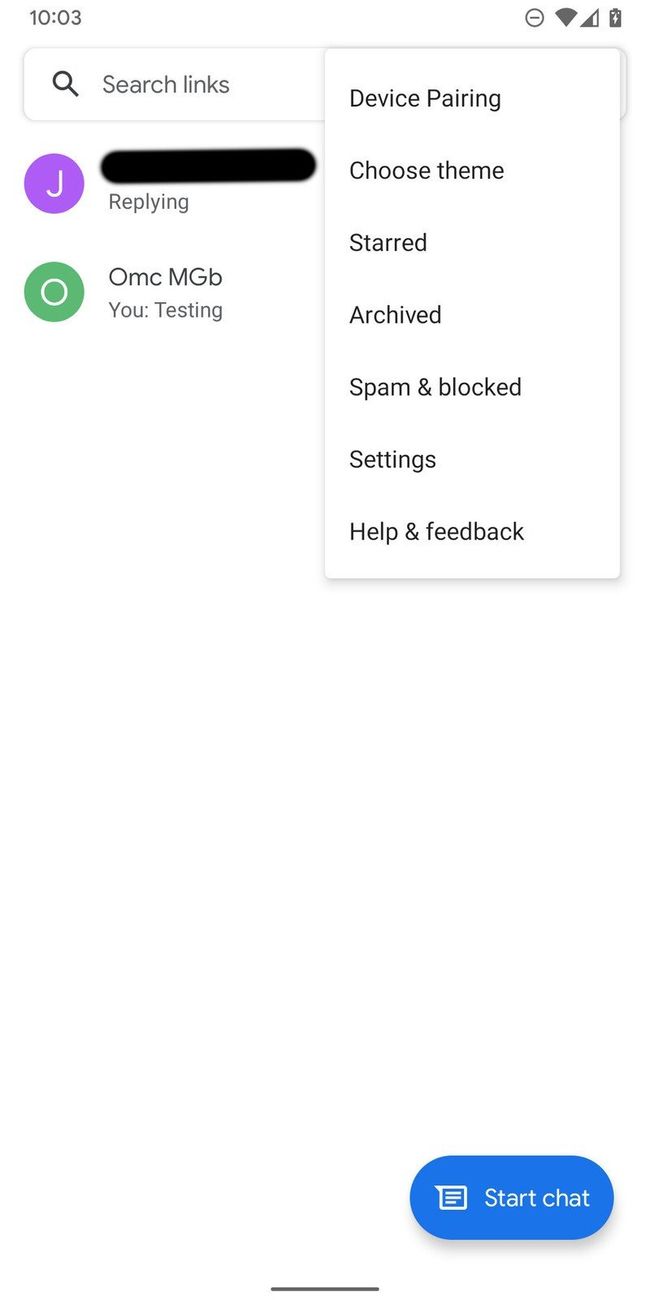Go to Settings
650x1300 pixels.
[392, 460]
